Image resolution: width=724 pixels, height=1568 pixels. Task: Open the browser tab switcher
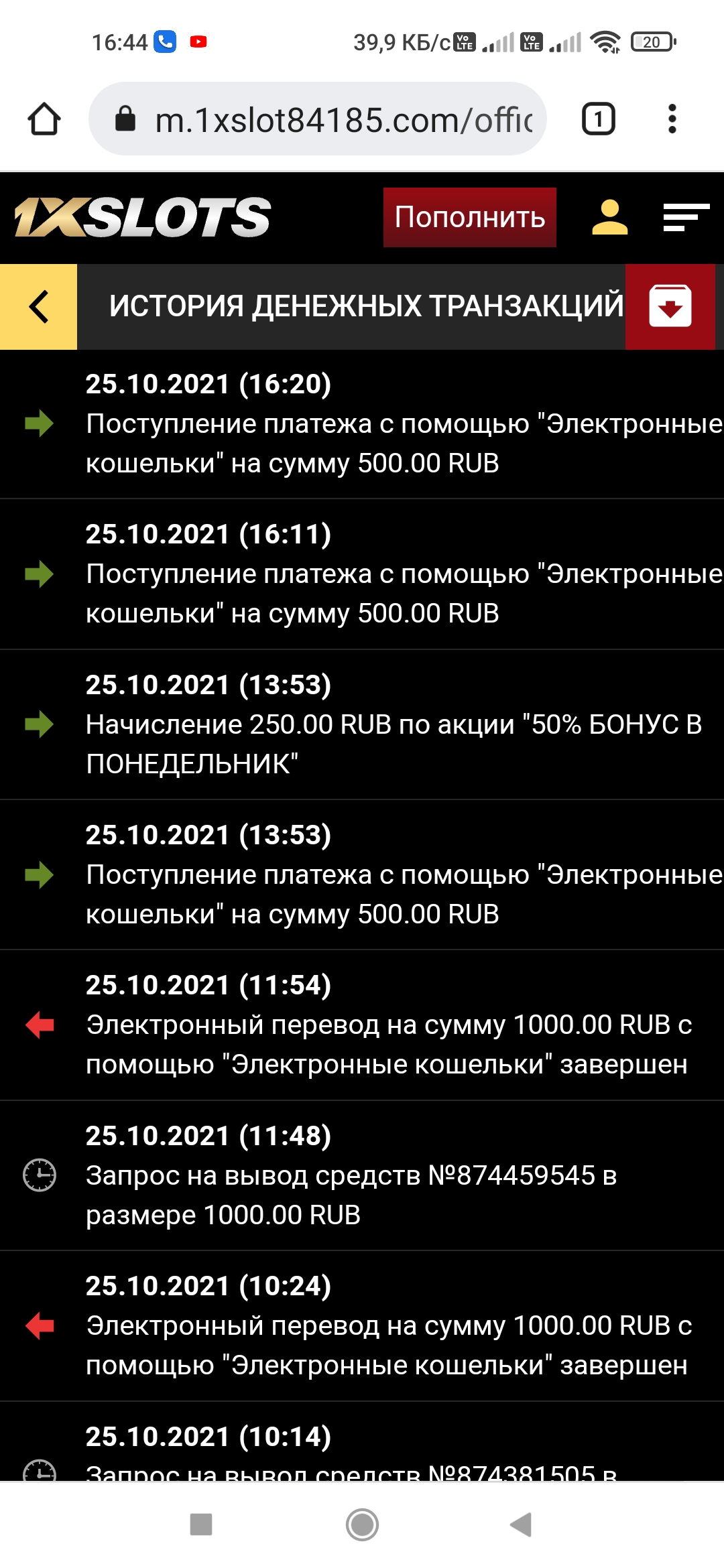(598, 120)
